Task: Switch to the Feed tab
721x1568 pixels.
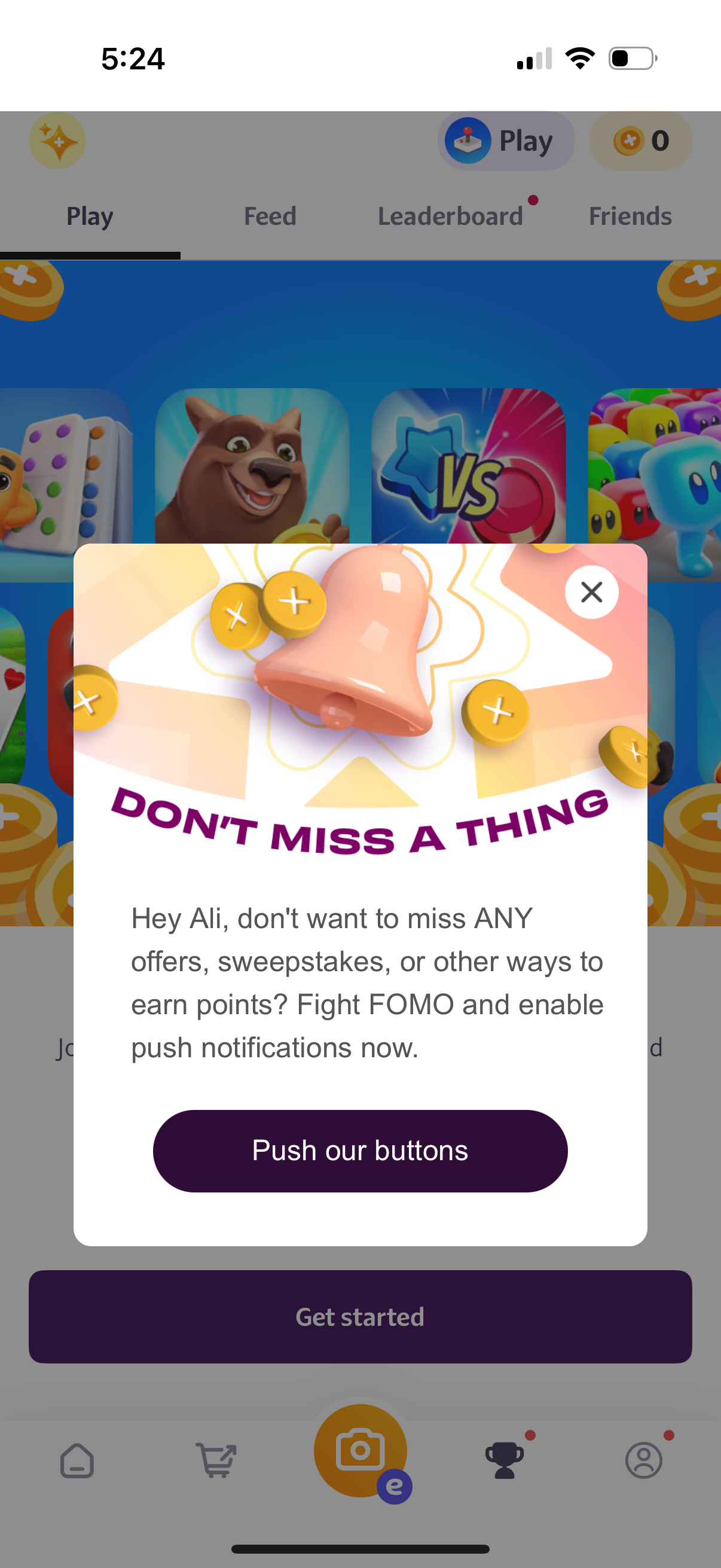Action: tap(270, 216)
